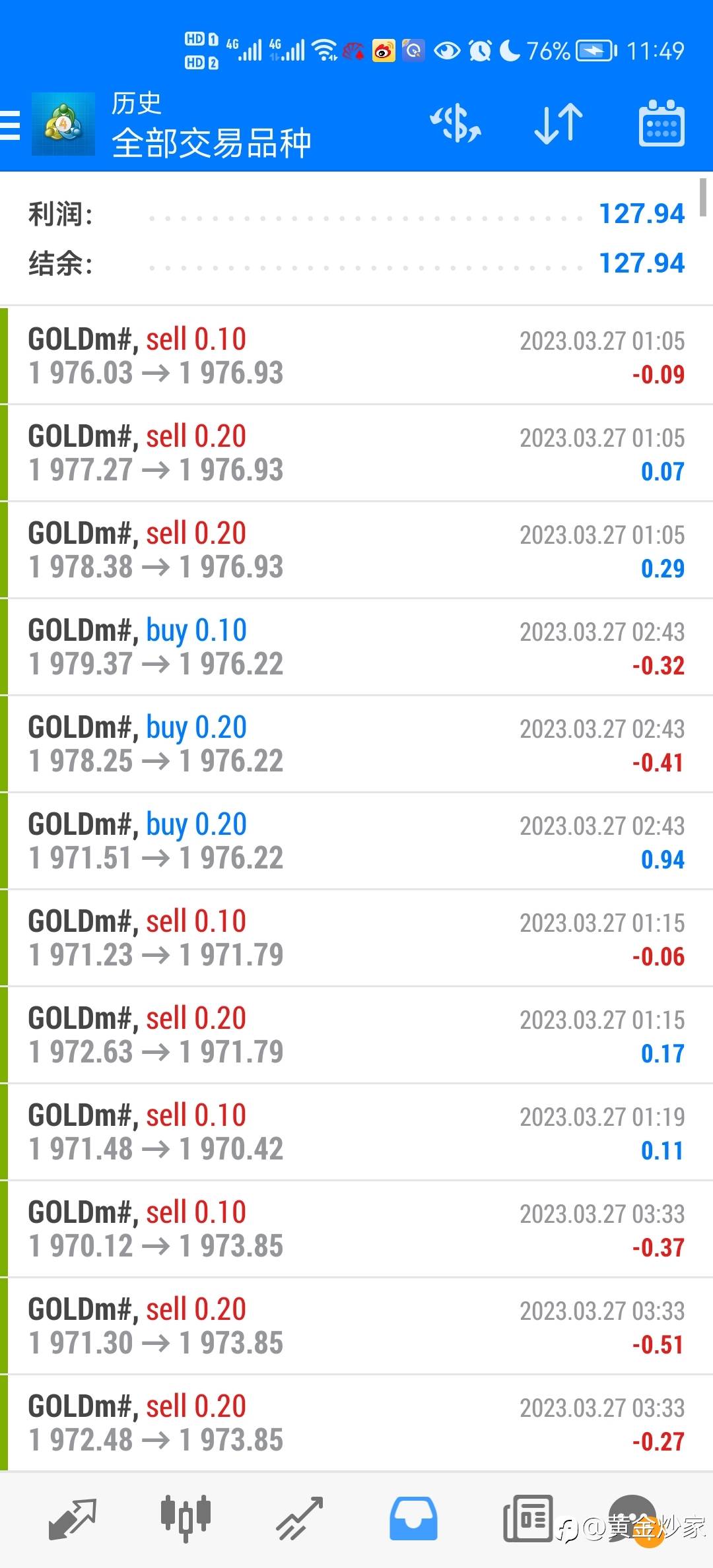Viewport: 713px width, 1568px height.
Task: View the sell 0.20 trade with -0.51 loss
Action: (356, 1326)
